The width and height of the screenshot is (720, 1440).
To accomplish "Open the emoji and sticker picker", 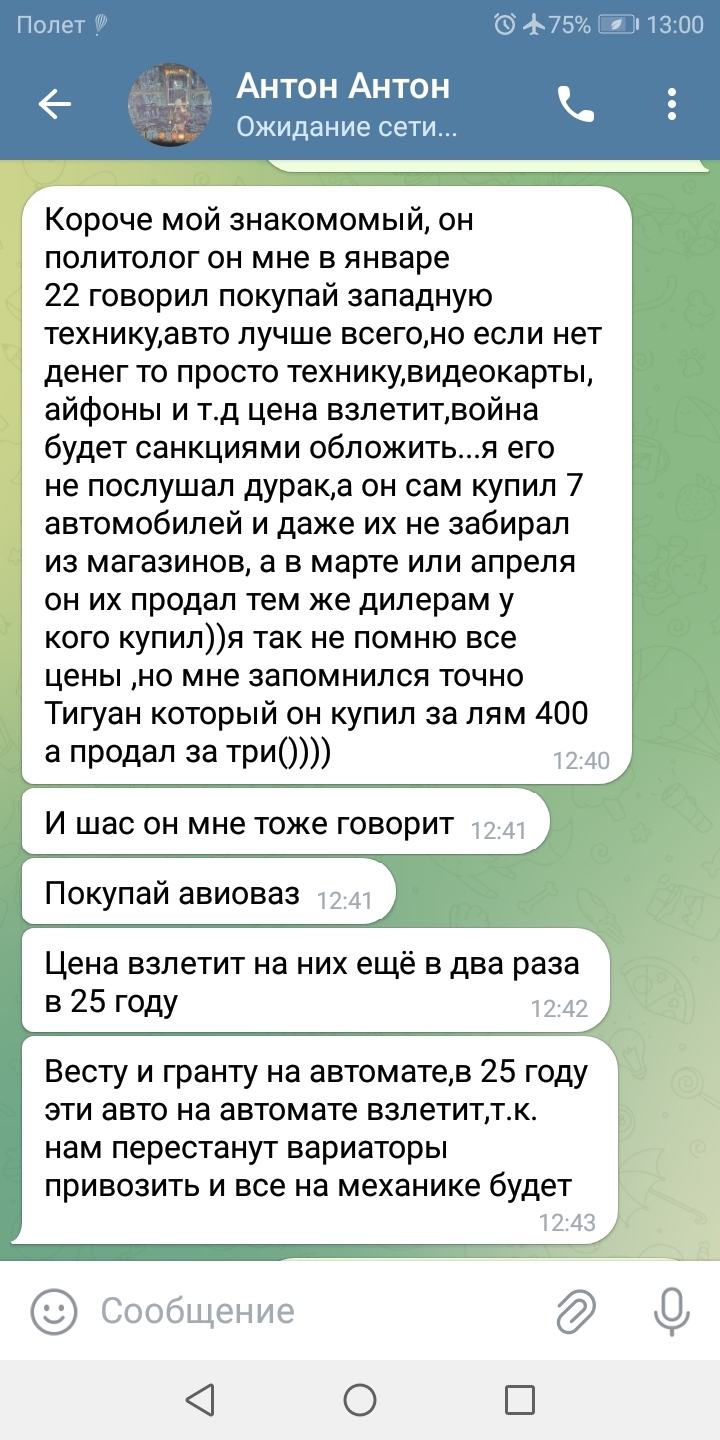I will pyautogui.click(x=54, y=1310).
